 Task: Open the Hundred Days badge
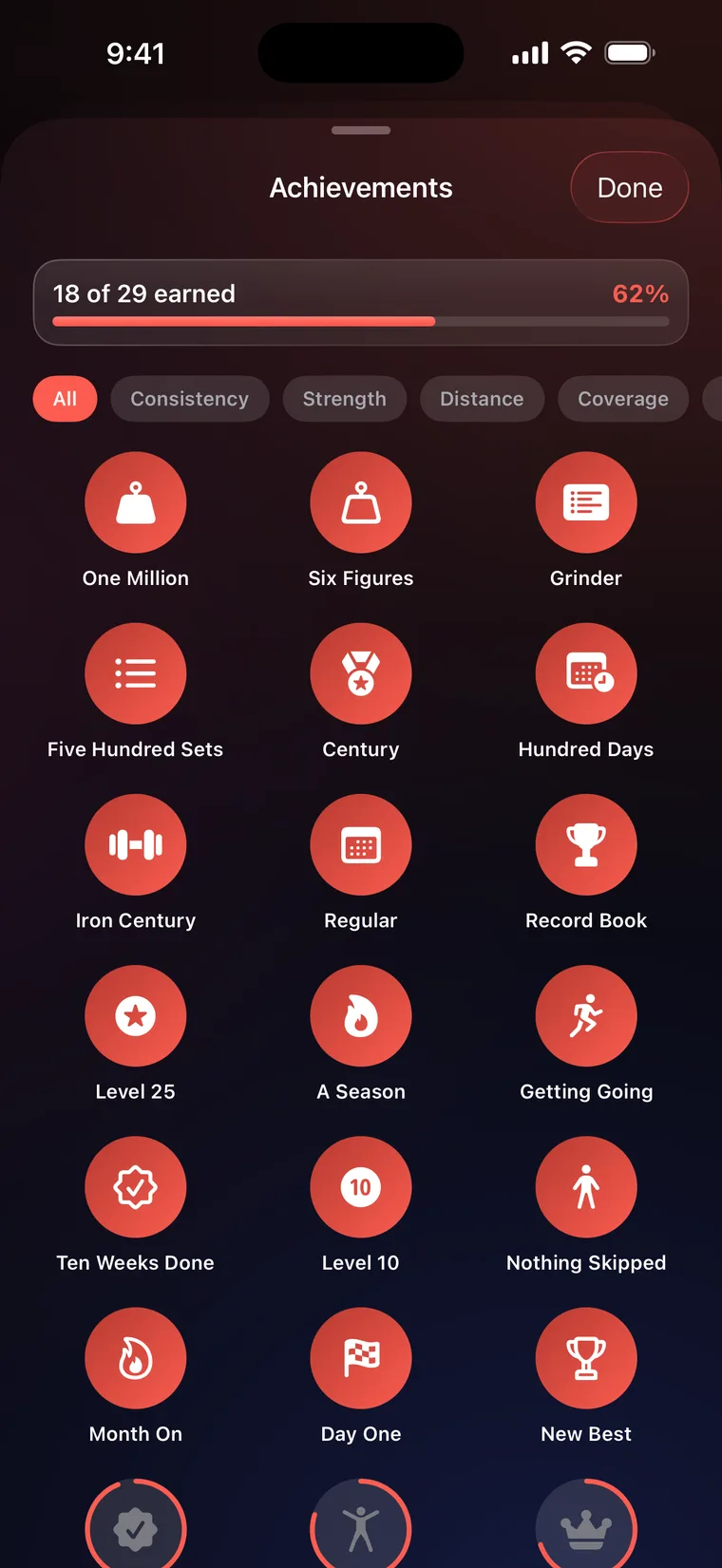coord(586,691)
